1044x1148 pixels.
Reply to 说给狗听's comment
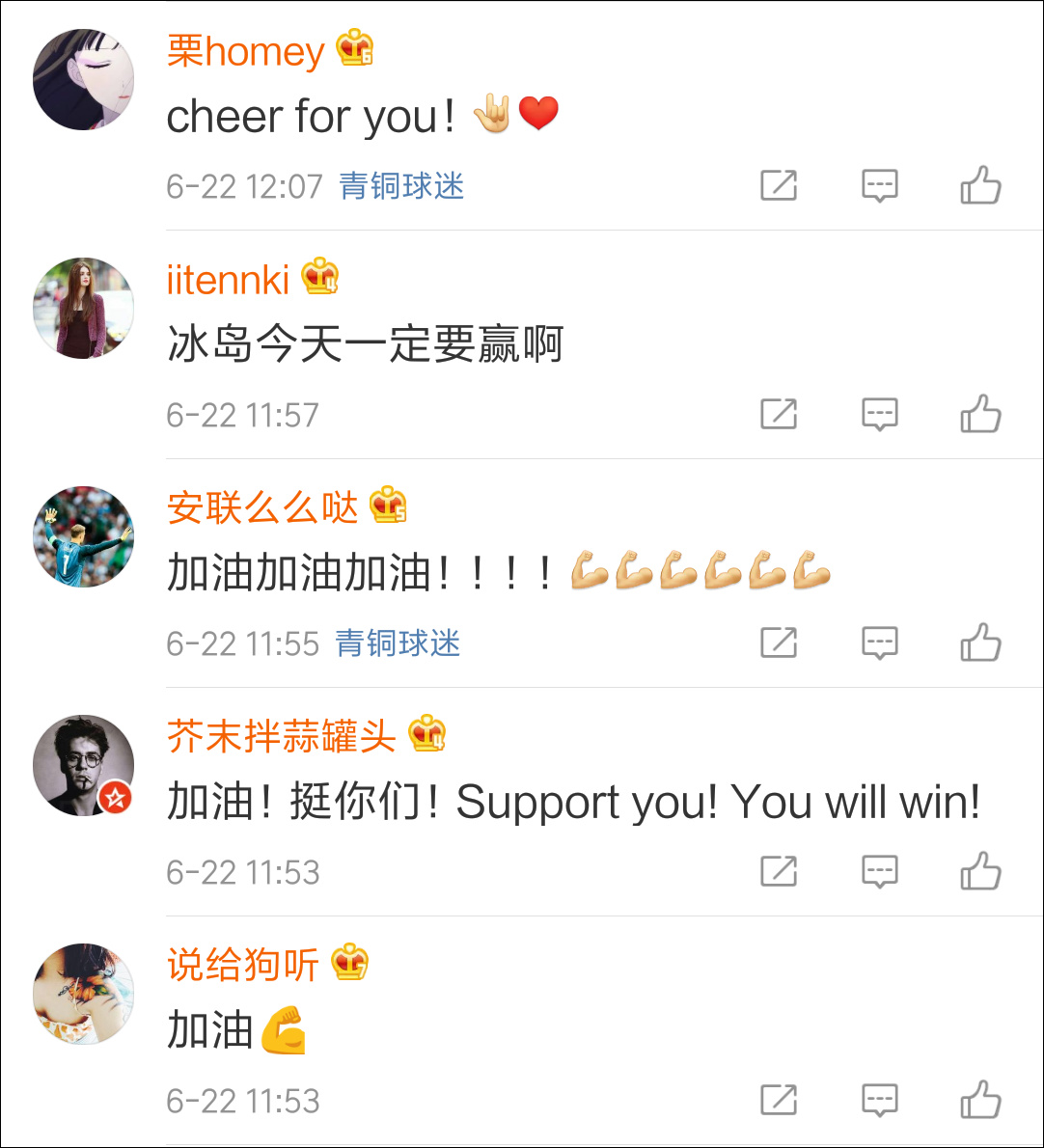click(x=879, y=1100)
